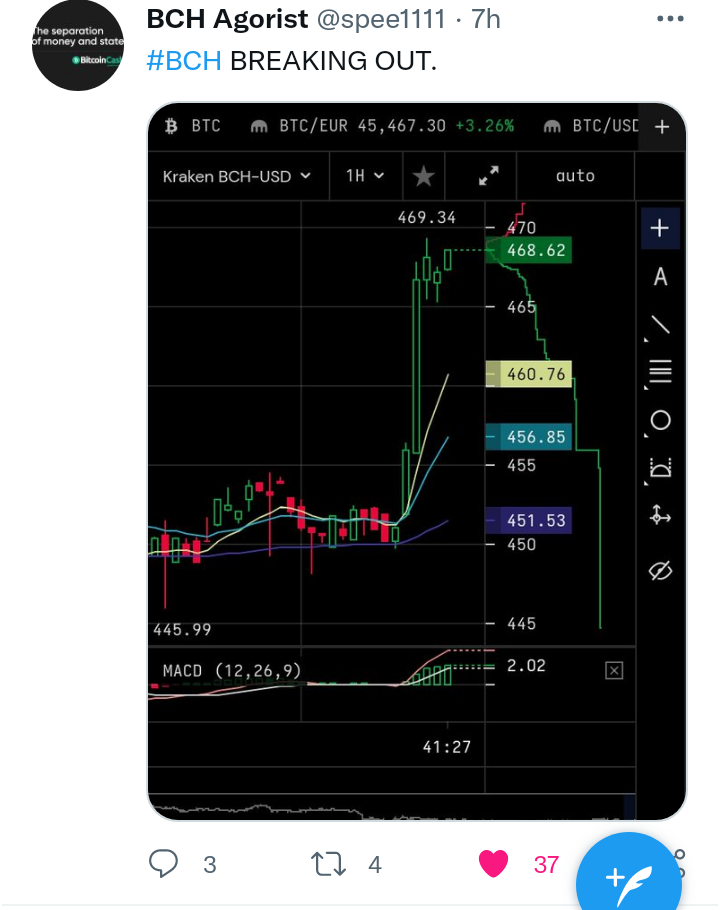720x910 pixels.
Task: Retweet the BCH breaking out tweet
Action: [x=328, y=864]
